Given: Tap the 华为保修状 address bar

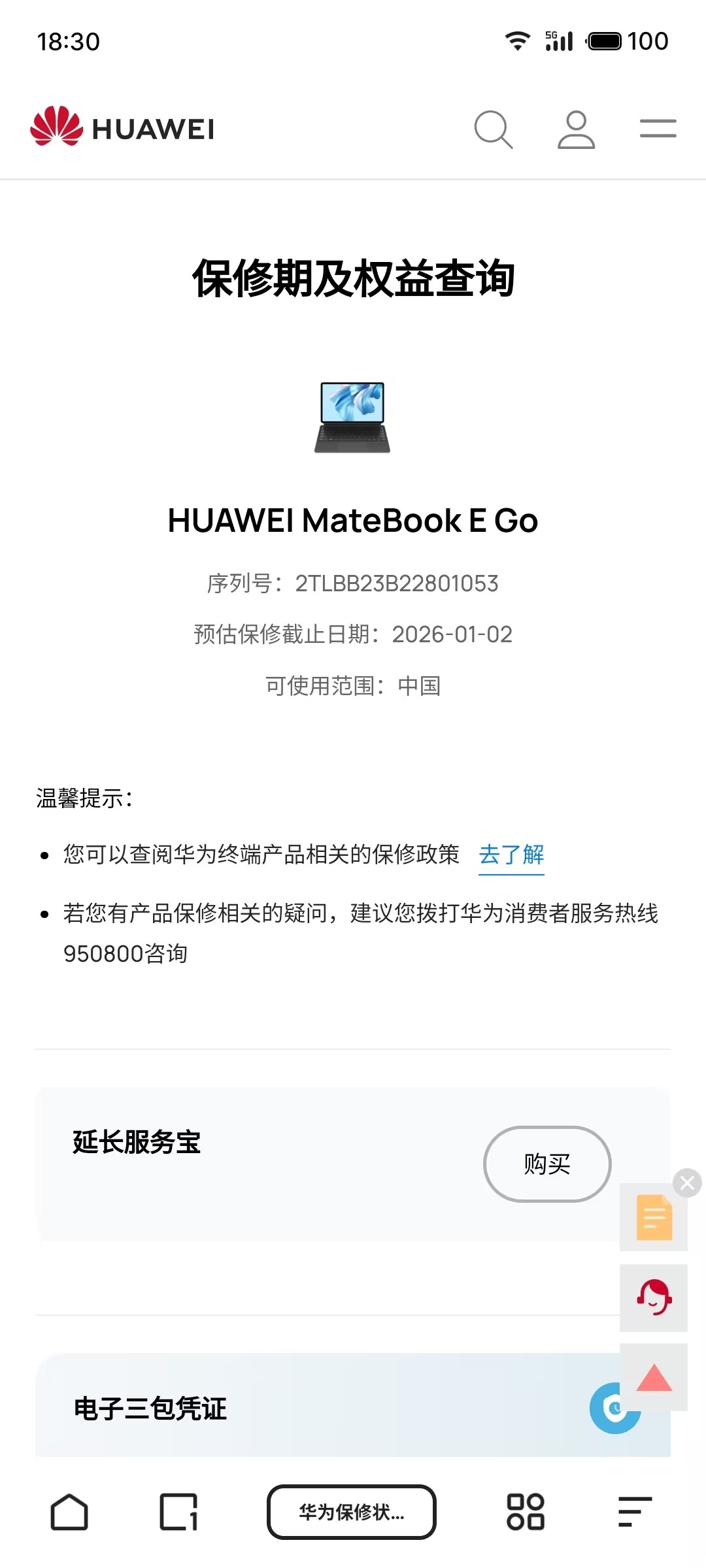Looking at the screenshot, I should (352, 1512).
